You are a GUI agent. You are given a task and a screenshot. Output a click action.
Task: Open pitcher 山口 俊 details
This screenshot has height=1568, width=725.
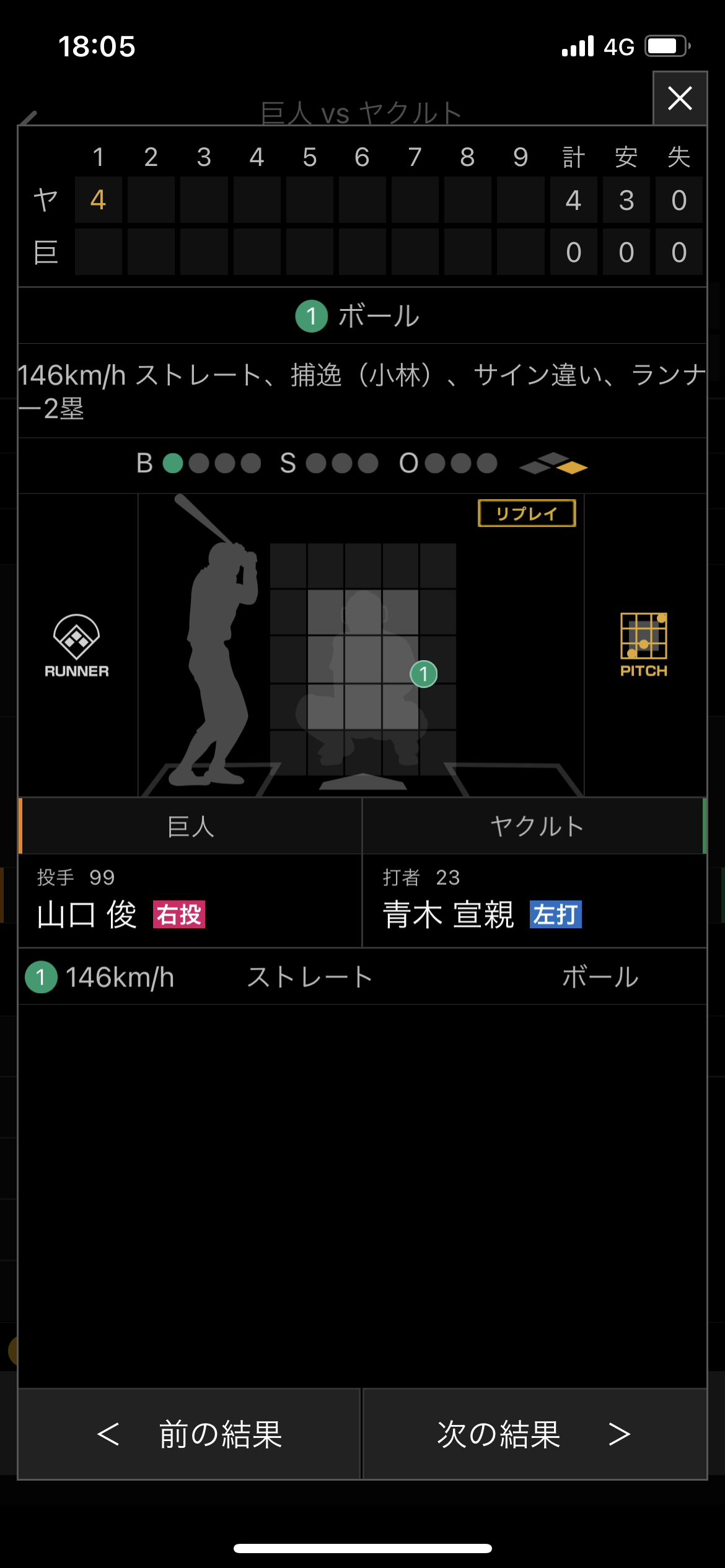click(87, 915)
